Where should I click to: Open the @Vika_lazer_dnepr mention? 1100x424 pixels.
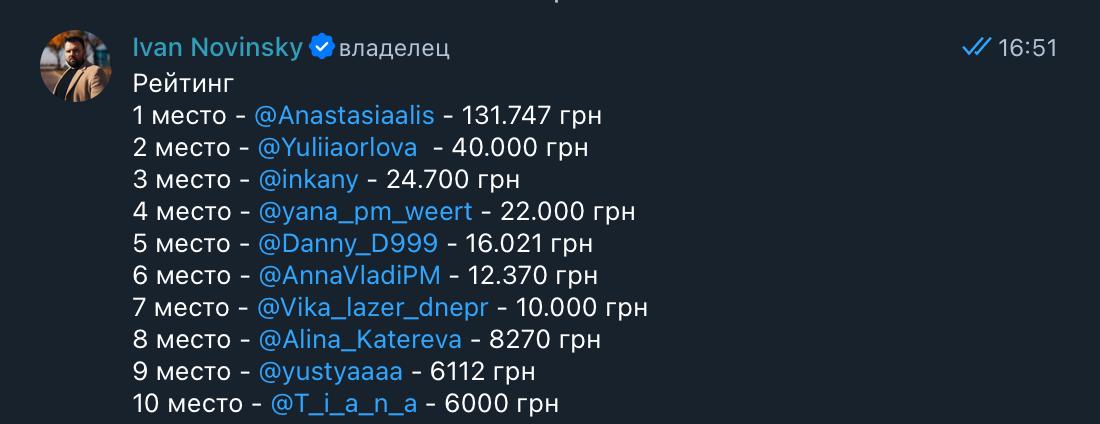point(375,308)
